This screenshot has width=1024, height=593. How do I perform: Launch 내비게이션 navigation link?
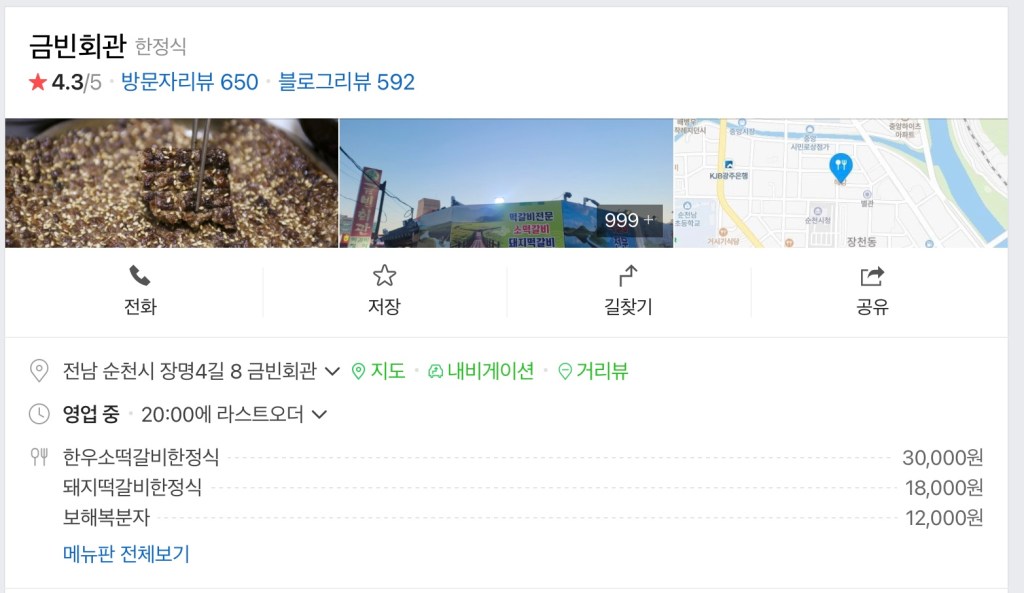pos(481,371)
